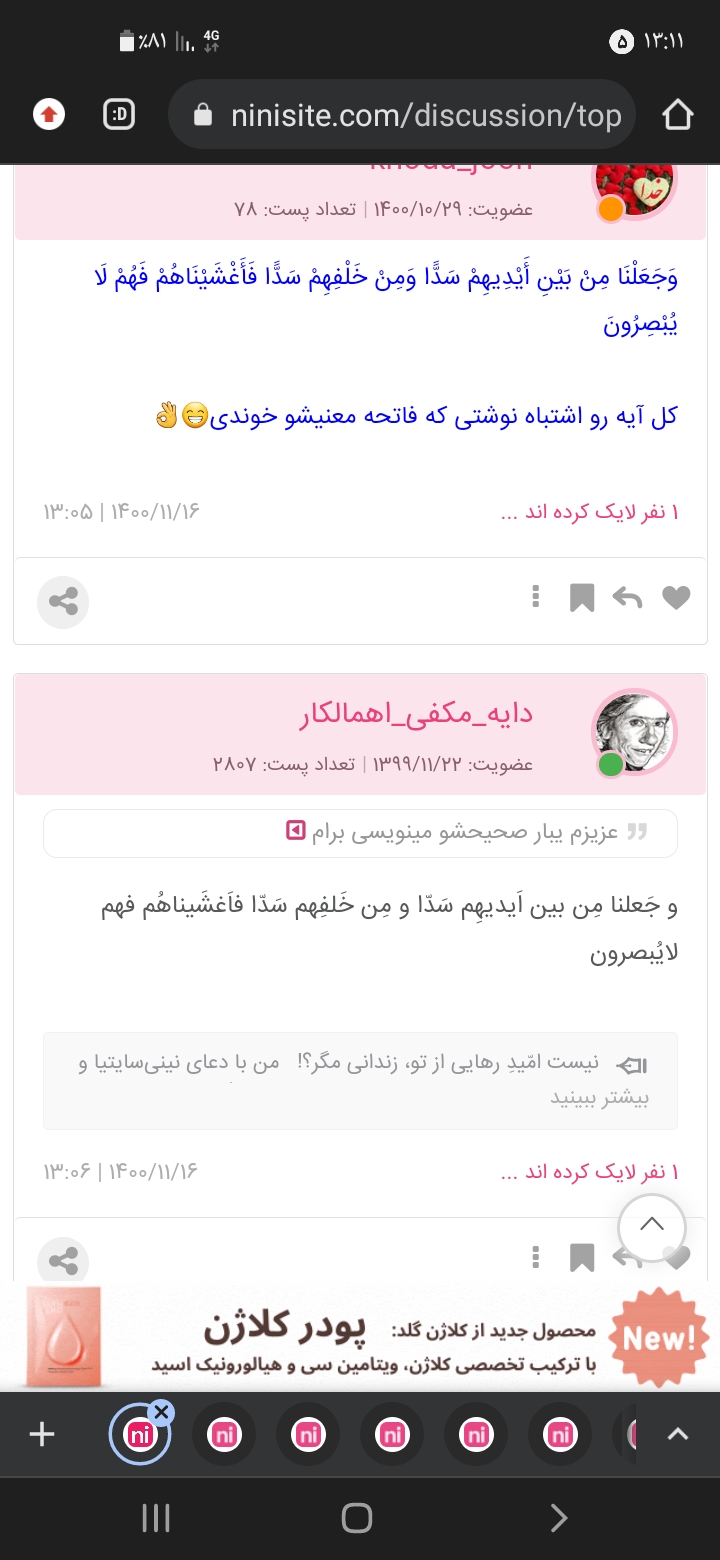Like the post dated 13:05
This screenshot has height=1560, width=720.
pyautogui.click(x=677, y=598)
